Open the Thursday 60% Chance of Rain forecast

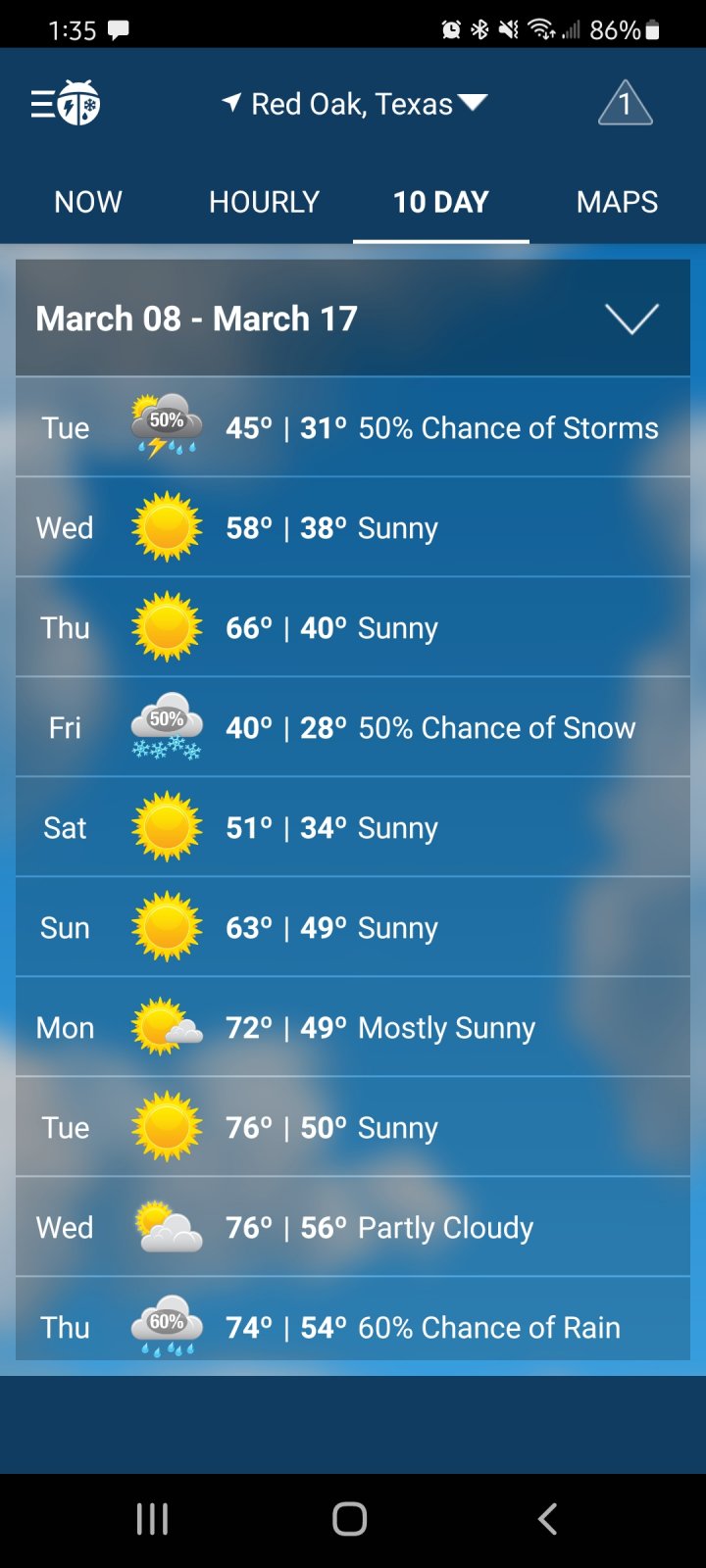pos(353,1319)
